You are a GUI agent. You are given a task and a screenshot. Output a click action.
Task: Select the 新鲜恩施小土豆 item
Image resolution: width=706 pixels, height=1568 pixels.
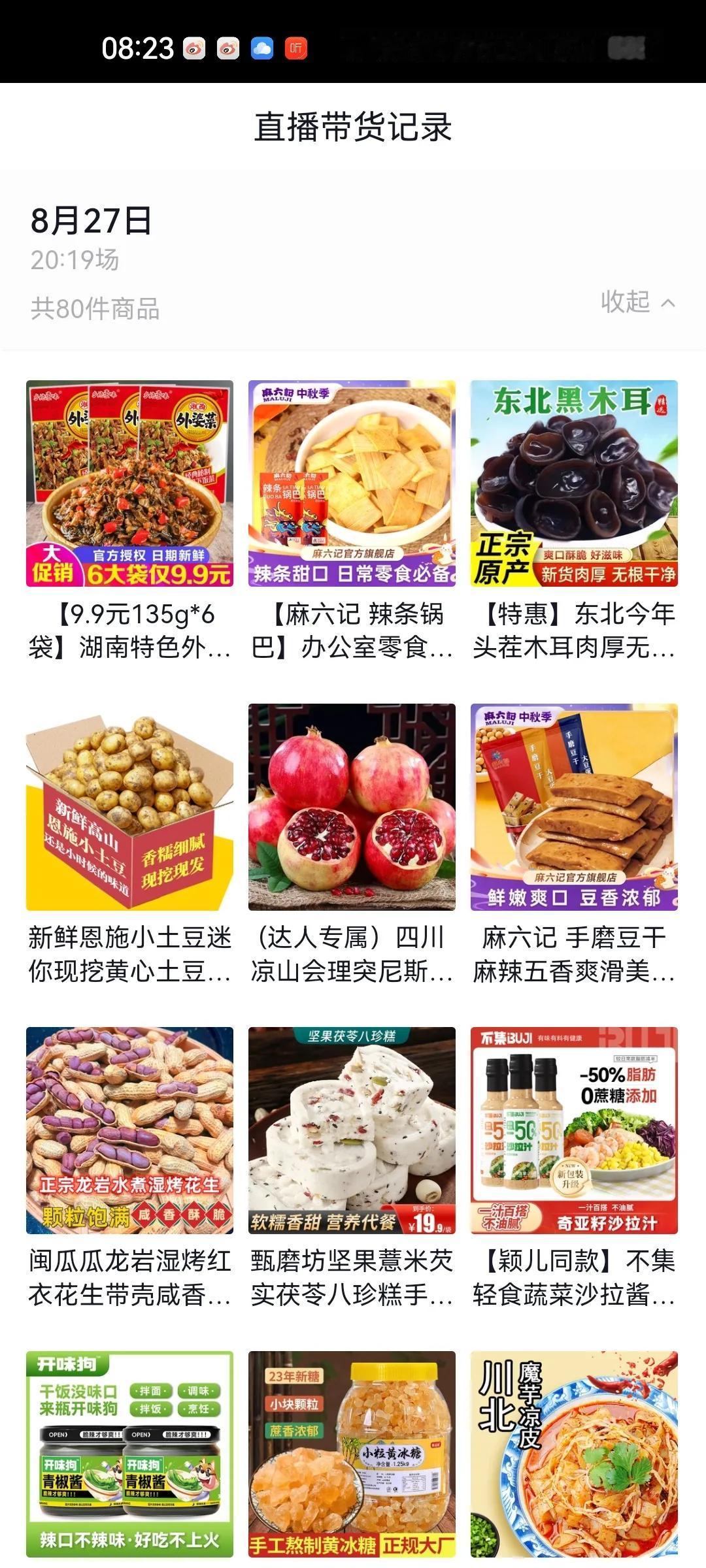(x=129, y=807)
